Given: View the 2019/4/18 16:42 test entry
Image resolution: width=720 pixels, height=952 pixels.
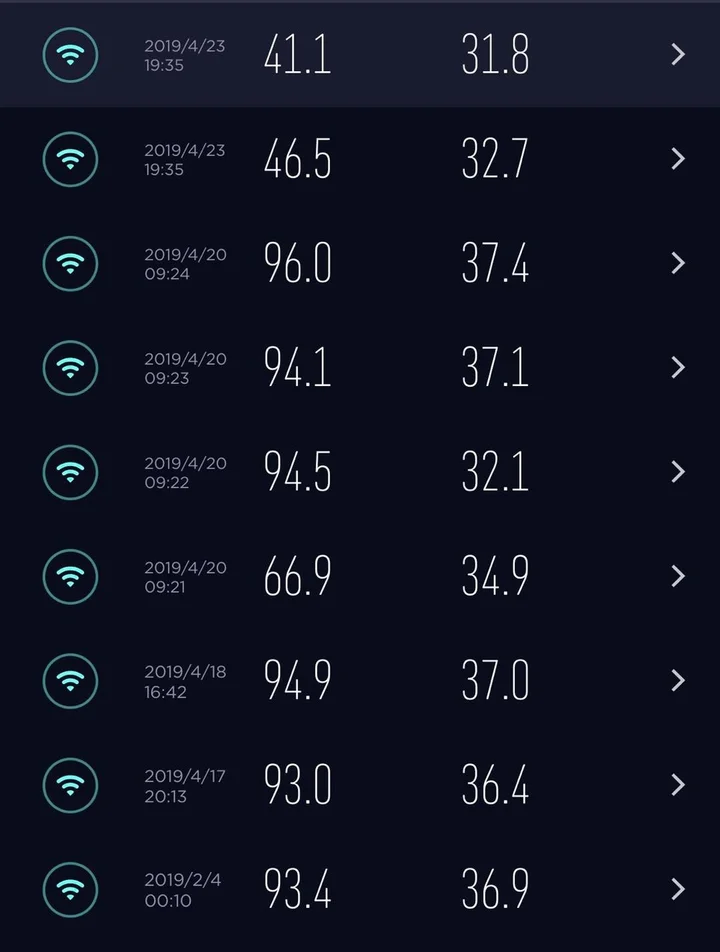Looking at the screenshot, I should point(360,680).
